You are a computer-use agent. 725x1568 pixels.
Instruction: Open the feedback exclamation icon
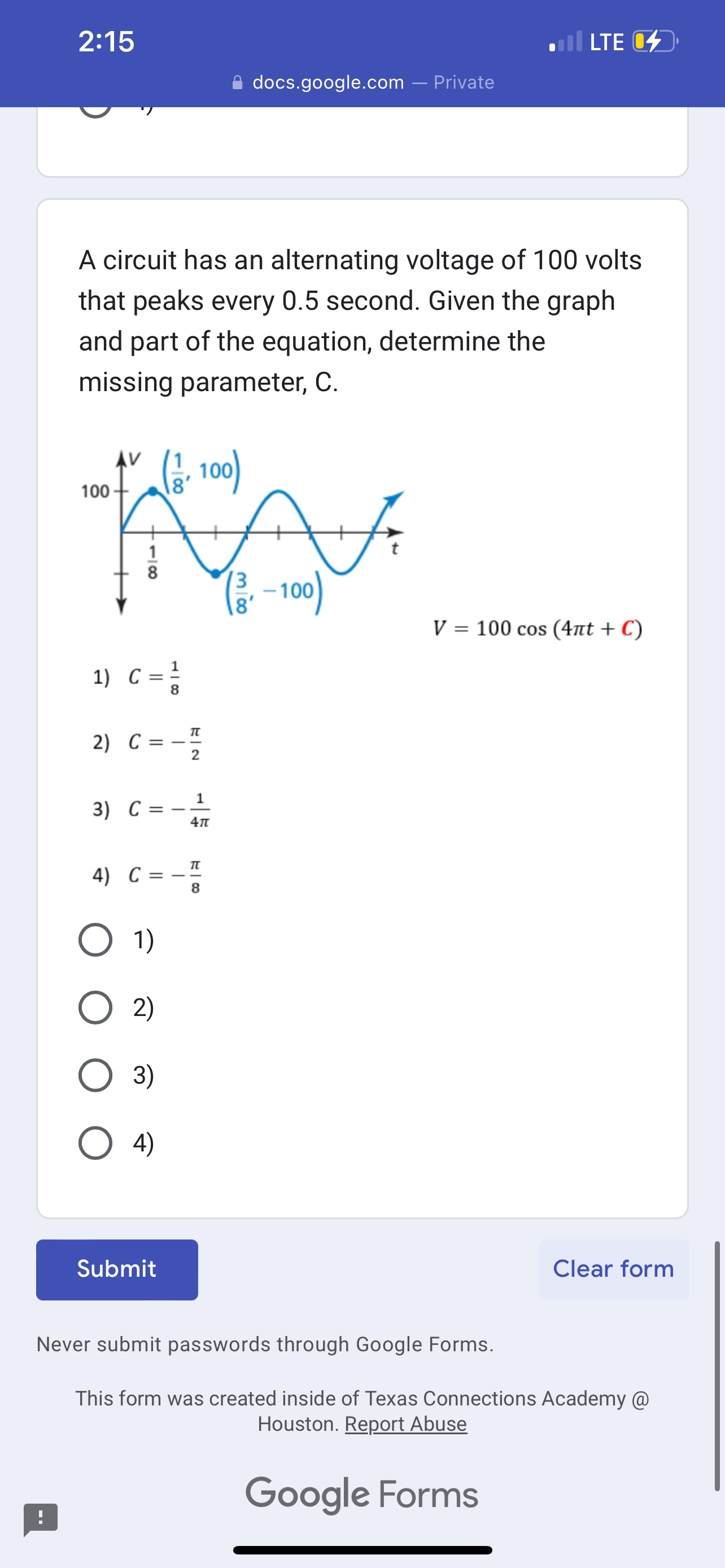coord(40,1518)
